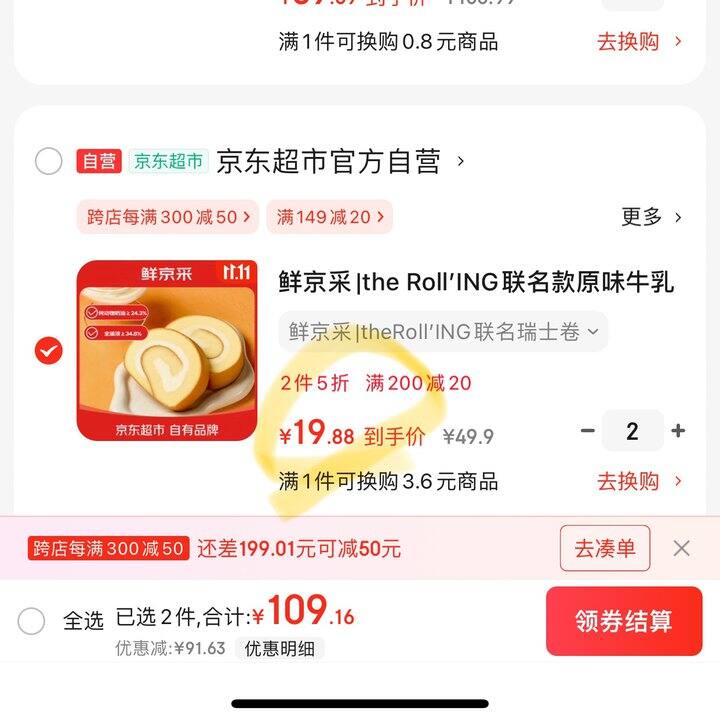The height and width of the screenshot is (722, 720).
Task: Tap 去凑单 to add more items
Action: [604, 548]
